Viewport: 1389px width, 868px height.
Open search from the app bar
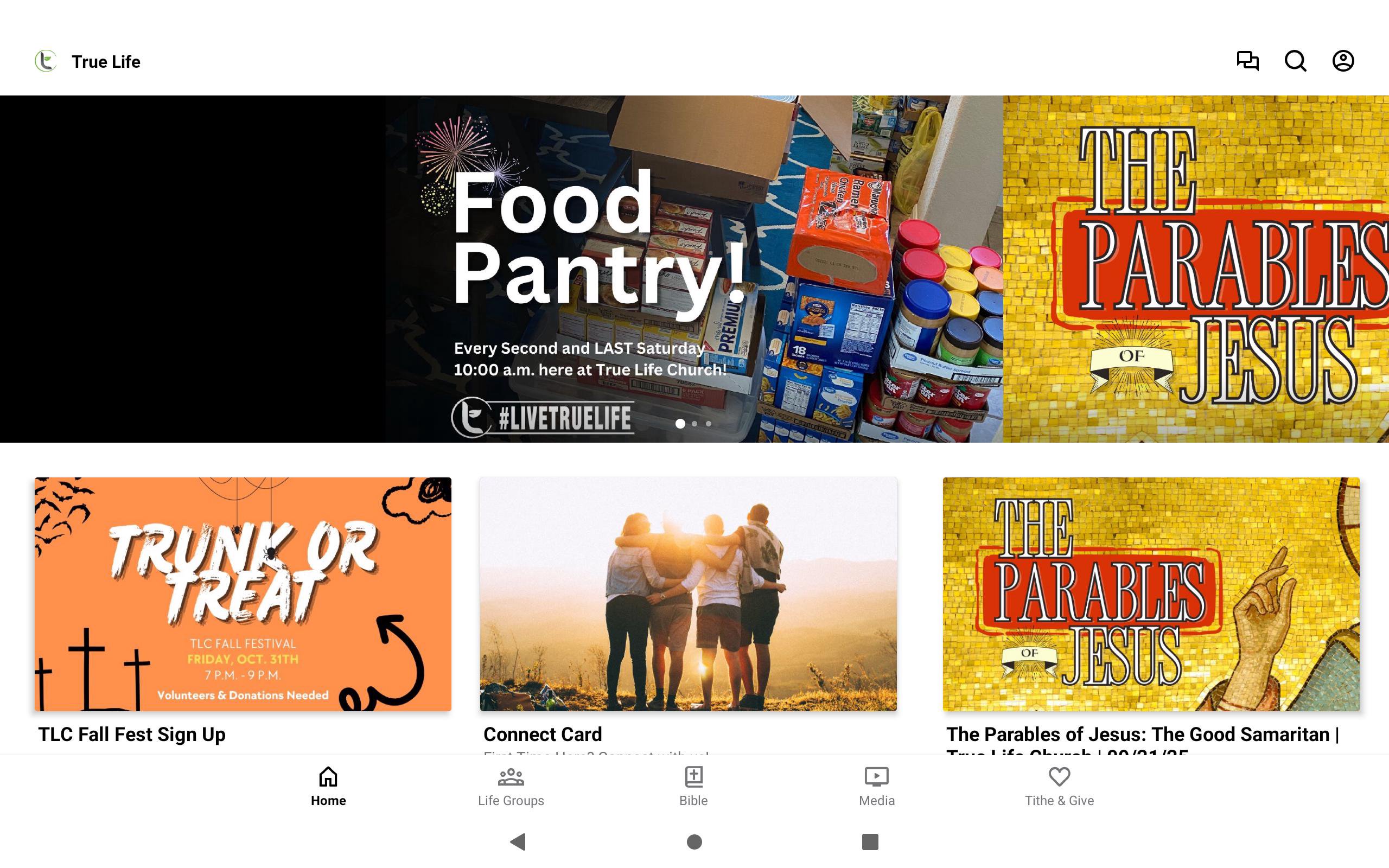click(x=1295, y=61)
